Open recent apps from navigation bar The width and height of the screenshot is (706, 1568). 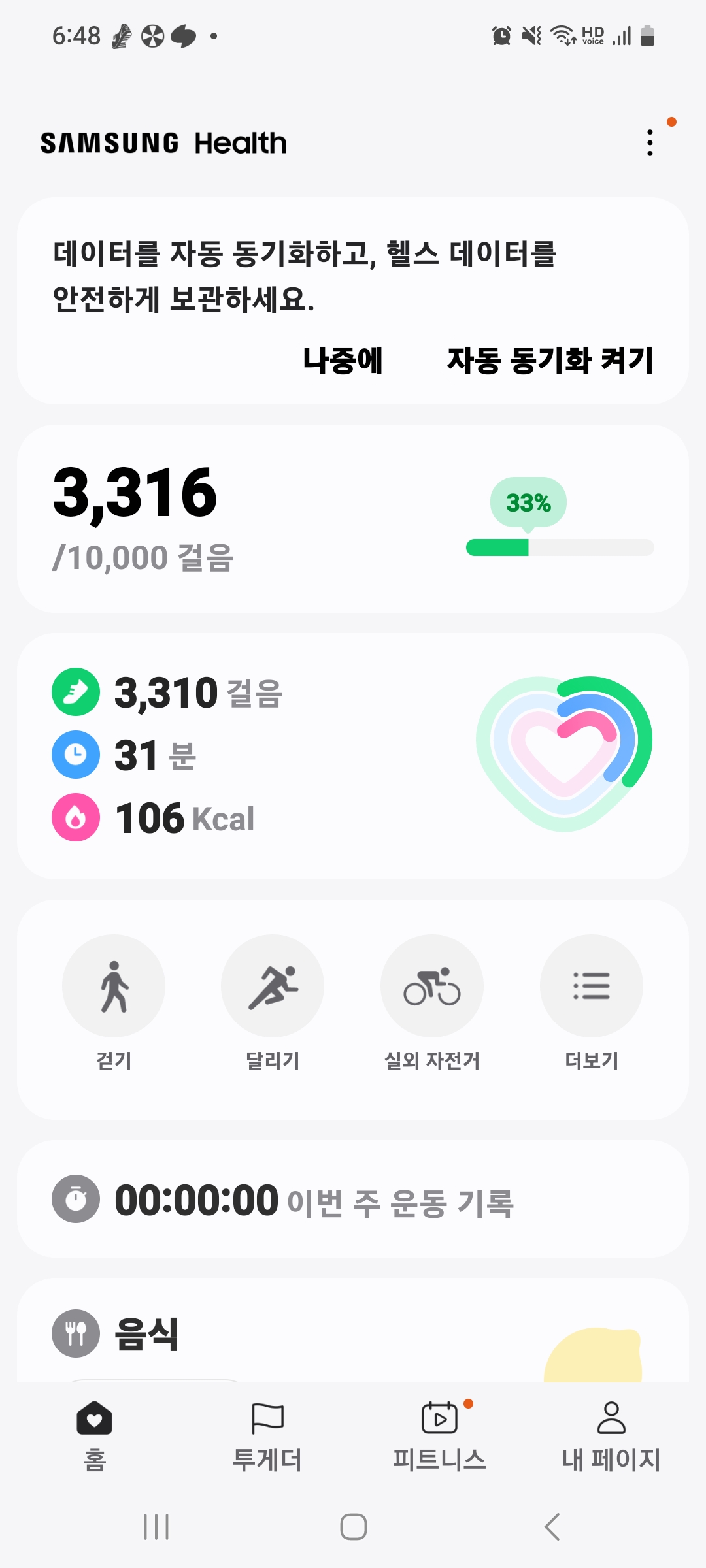[x=156, y=1527]
